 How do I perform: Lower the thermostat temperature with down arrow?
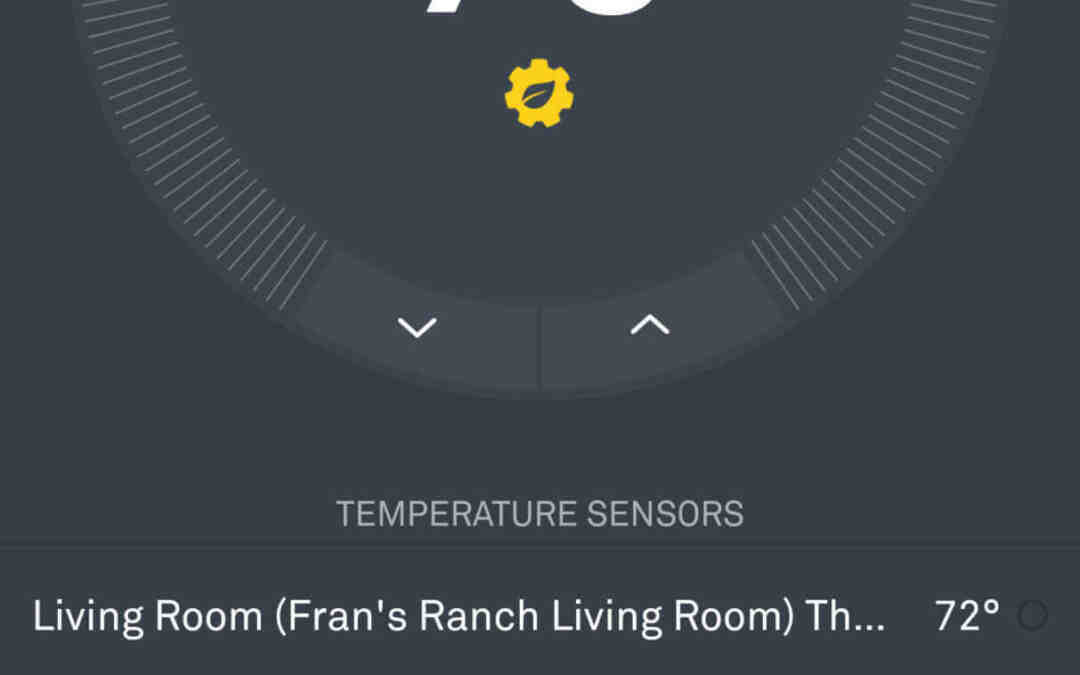coord(417,326)
